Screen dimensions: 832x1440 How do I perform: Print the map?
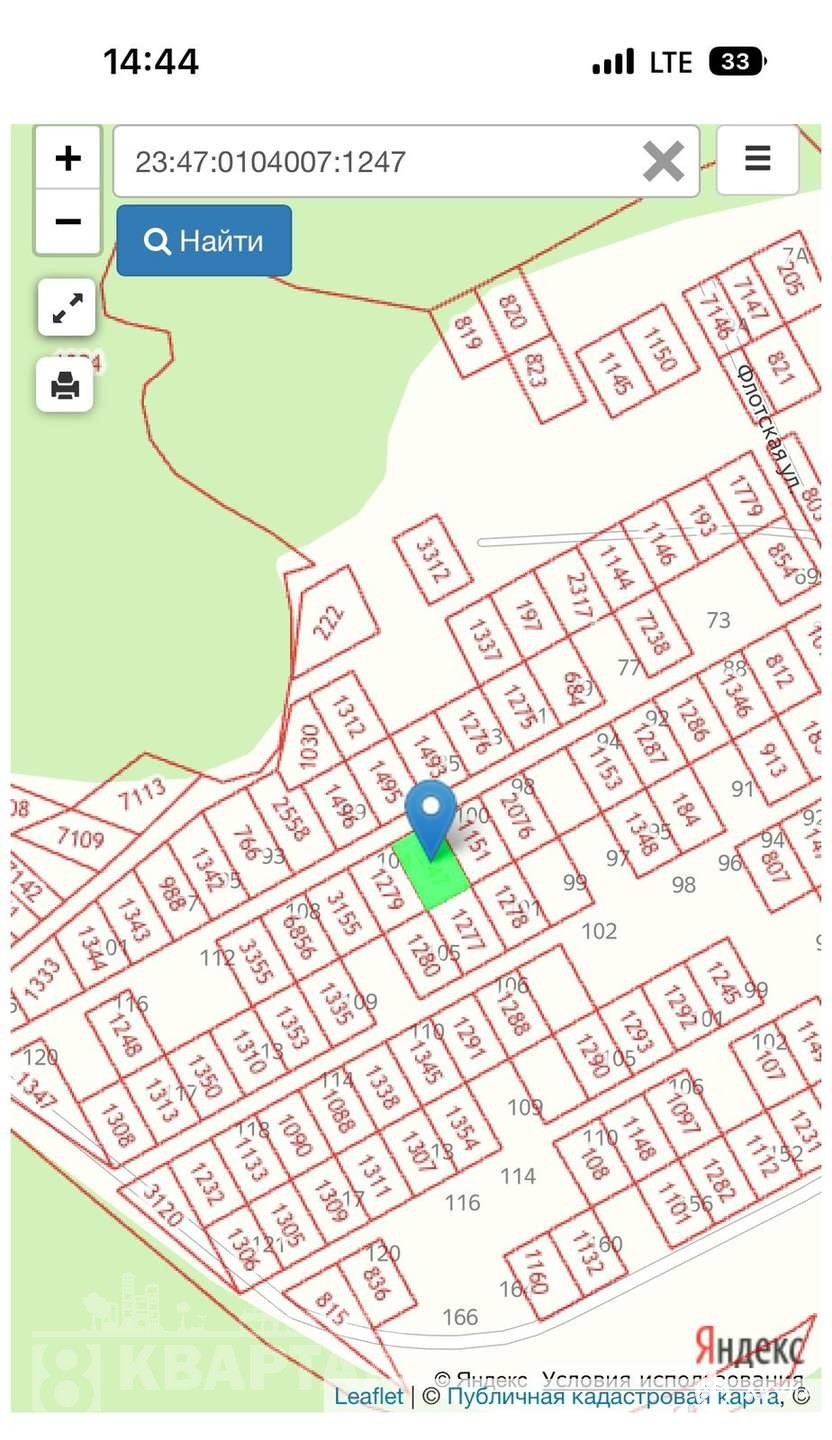(66, 385)
